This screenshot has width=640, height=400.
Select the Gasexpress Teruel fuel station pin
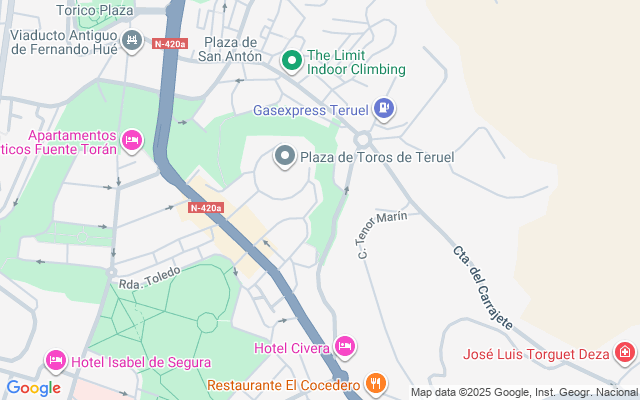click(384, 108)
